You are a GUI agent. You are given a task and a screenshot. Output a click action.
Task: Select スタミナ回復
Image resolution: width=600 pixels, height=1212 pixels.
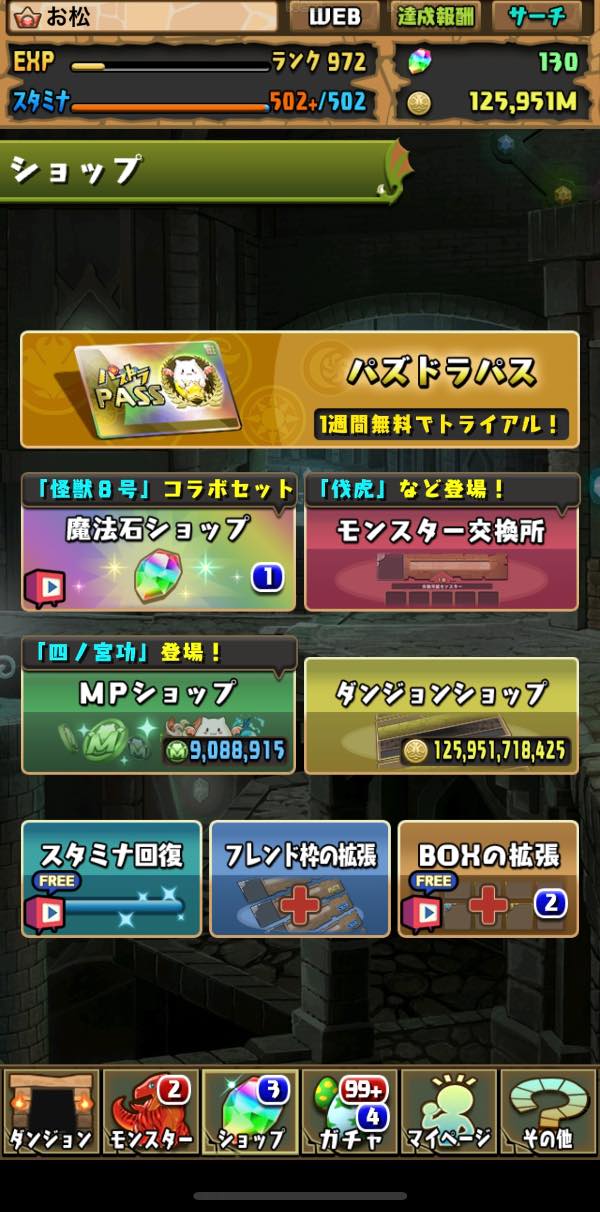(112, 880)
